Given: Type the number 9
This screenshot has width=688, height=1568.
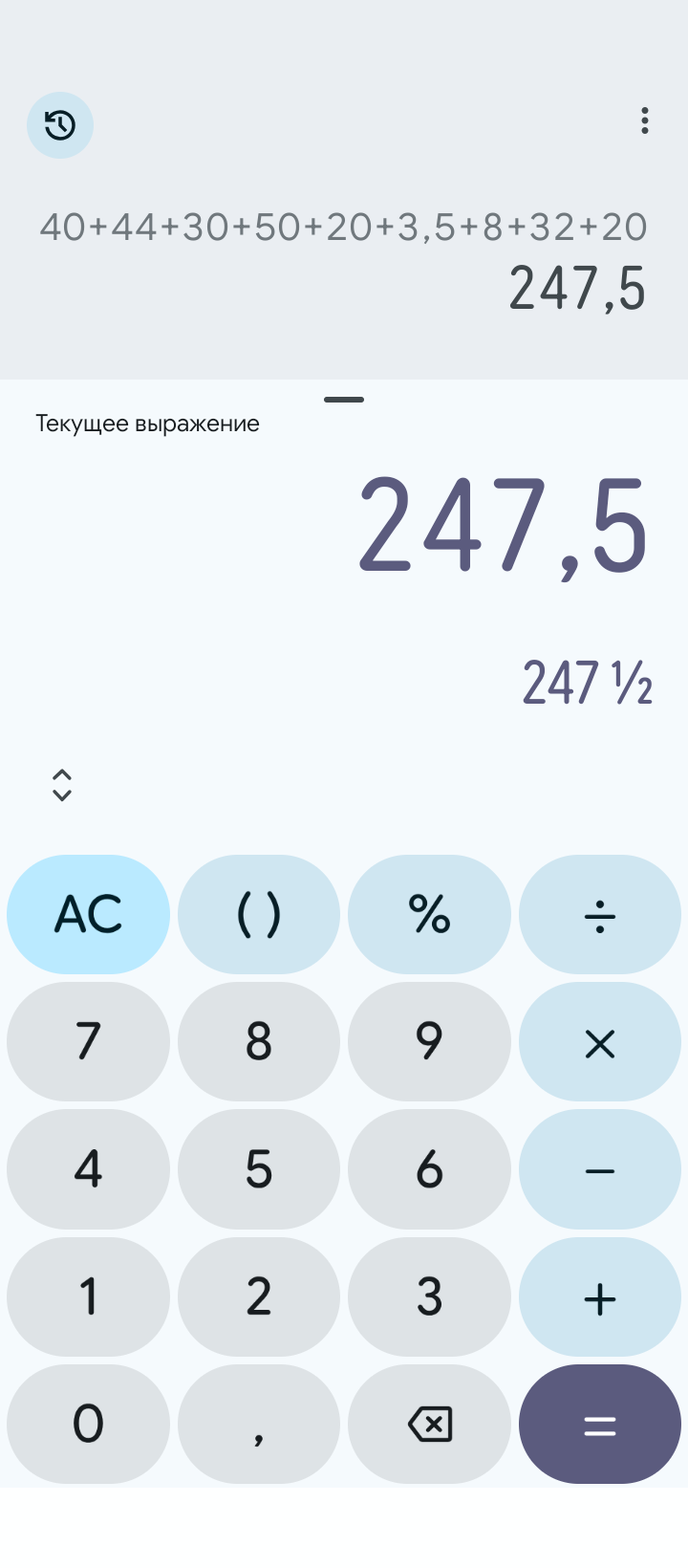Looking at the screenshot, I should tap(429, 1042).
